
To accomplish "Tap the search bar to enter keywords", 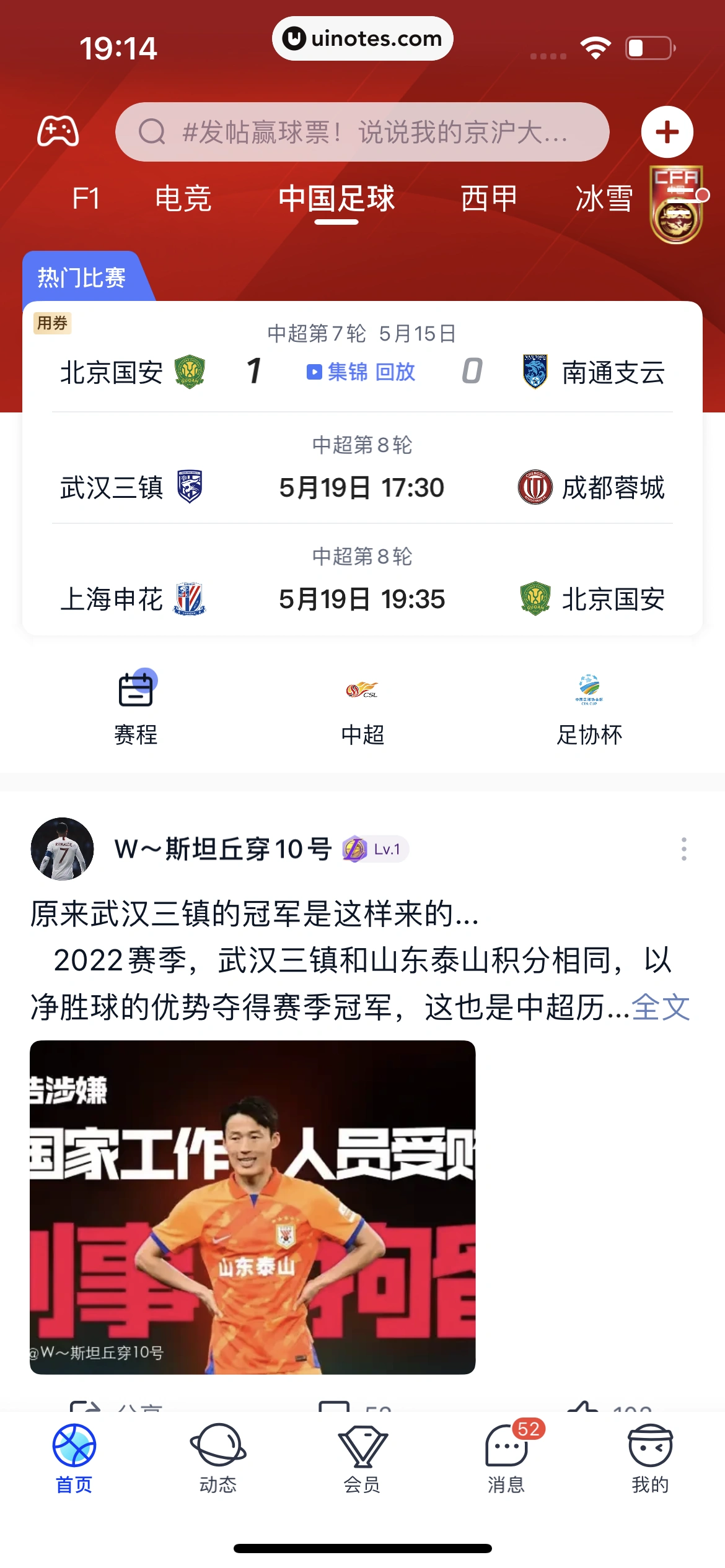I will point(362,132).
